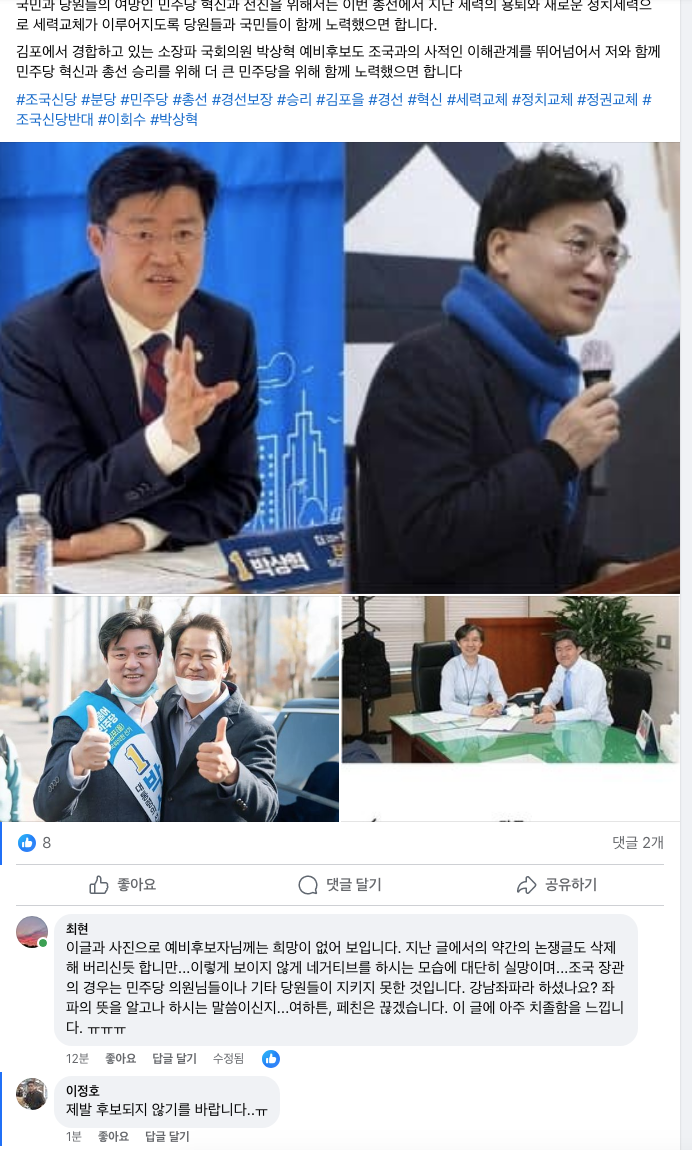This screenshot has width=692, height=1150.
Task: Open the #김포을 hashtag
Action: click(340, 99)
